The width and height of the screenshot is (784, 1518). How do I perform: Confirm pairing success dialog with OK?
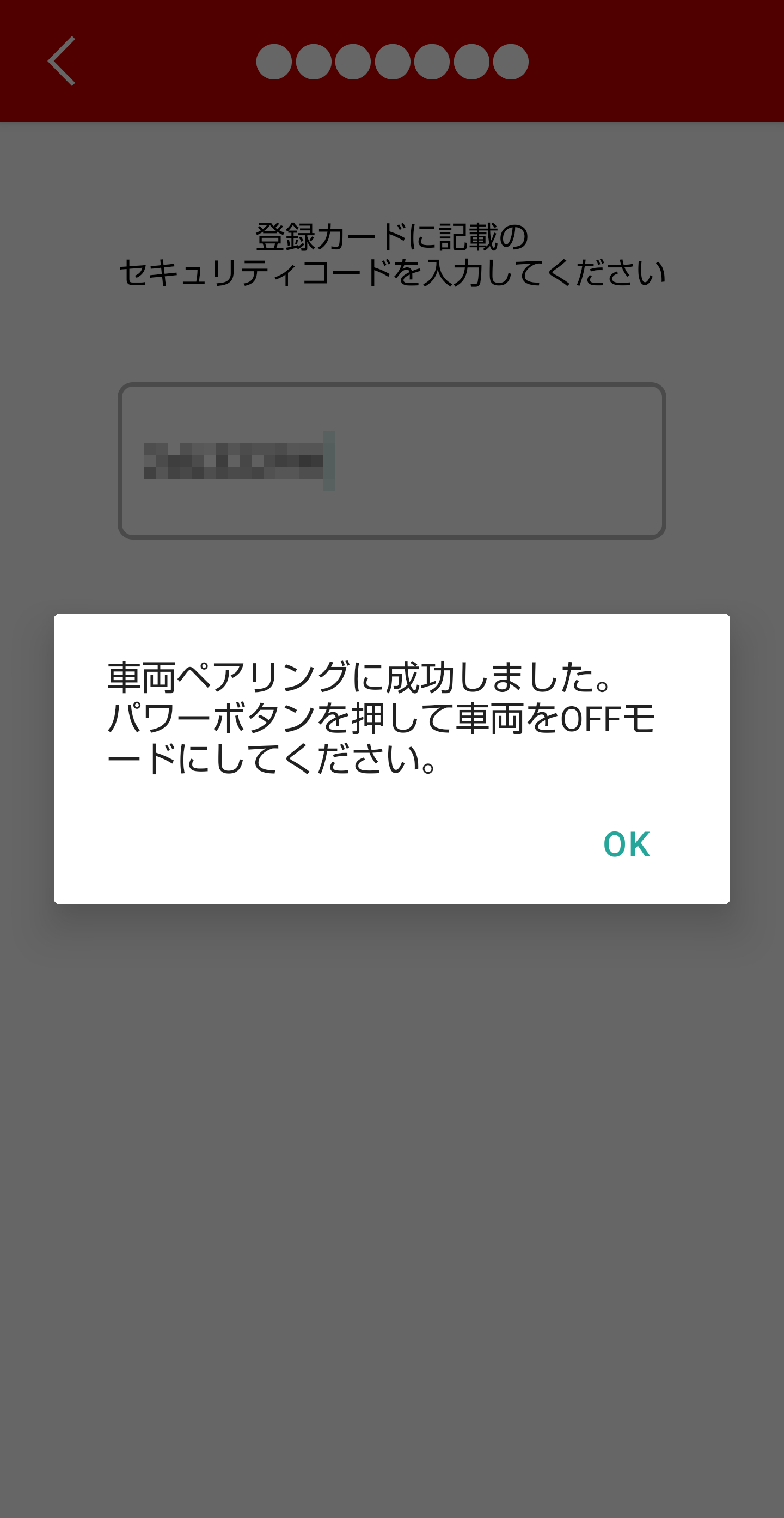pyautogui.click(x=626, y=844)
